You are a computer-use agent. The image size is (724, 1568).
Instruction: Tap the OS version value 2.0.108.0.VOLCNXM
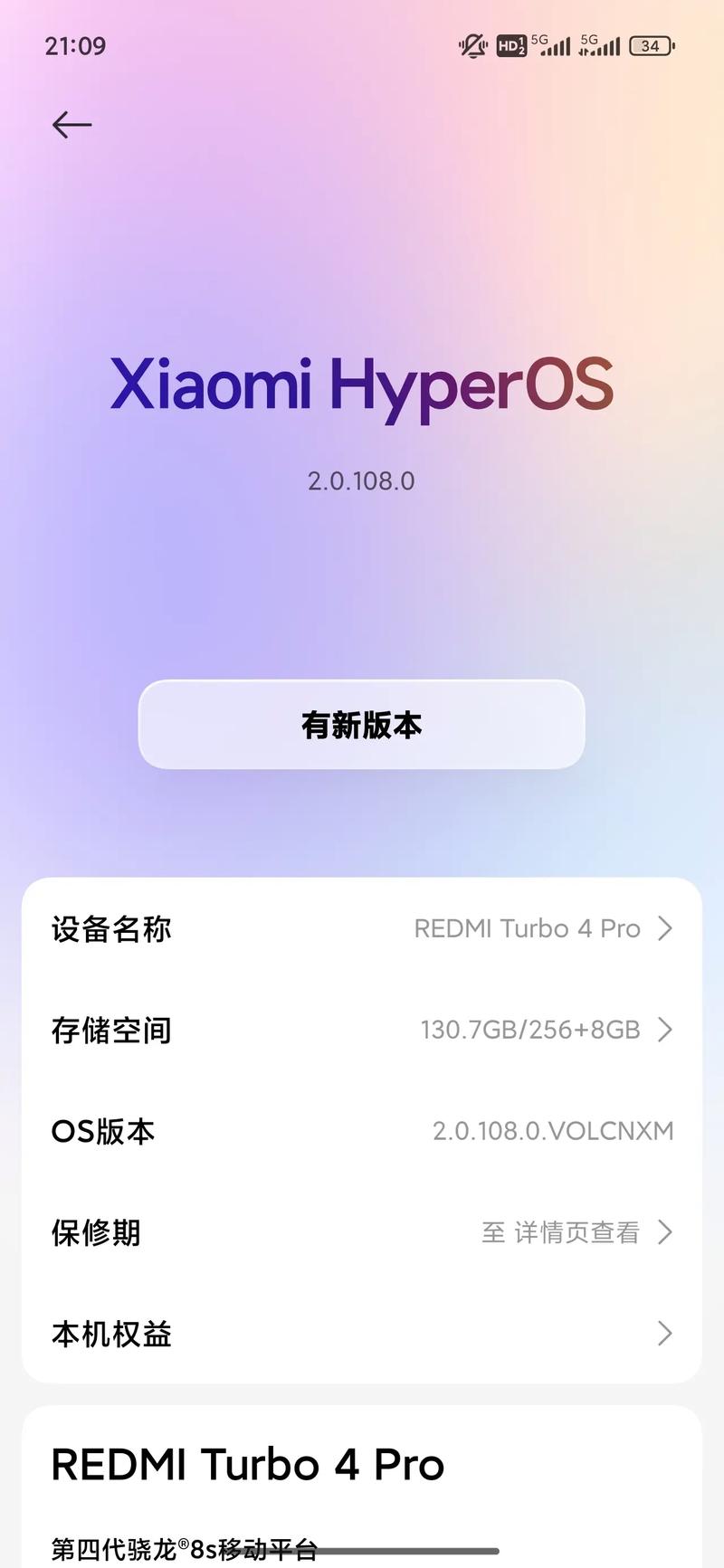[553, 1131]
